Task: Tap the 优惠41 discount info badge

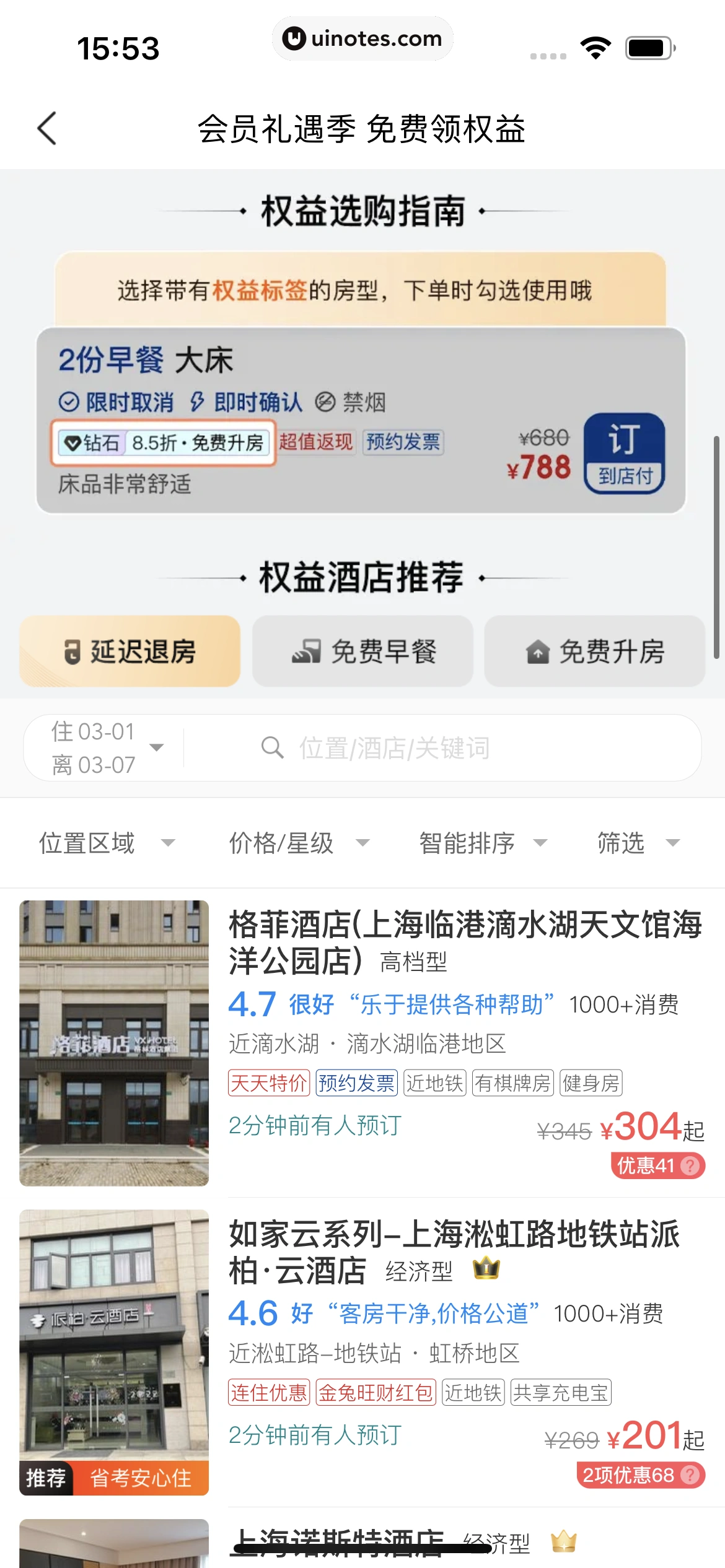Action: click(x=657, y=1165)
